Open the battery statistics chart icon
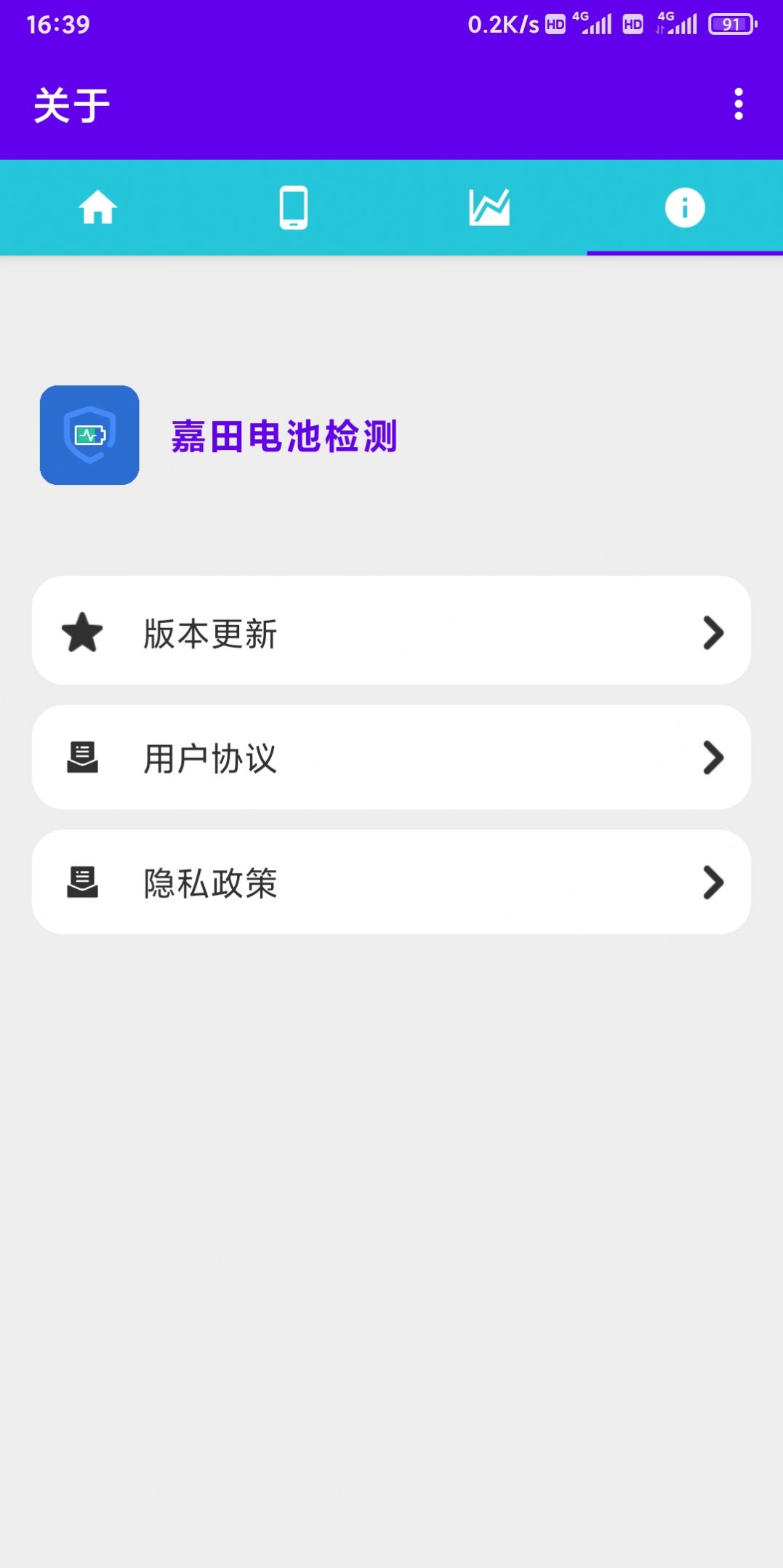This screenshot has height=1568, width=783. point(489,207)
